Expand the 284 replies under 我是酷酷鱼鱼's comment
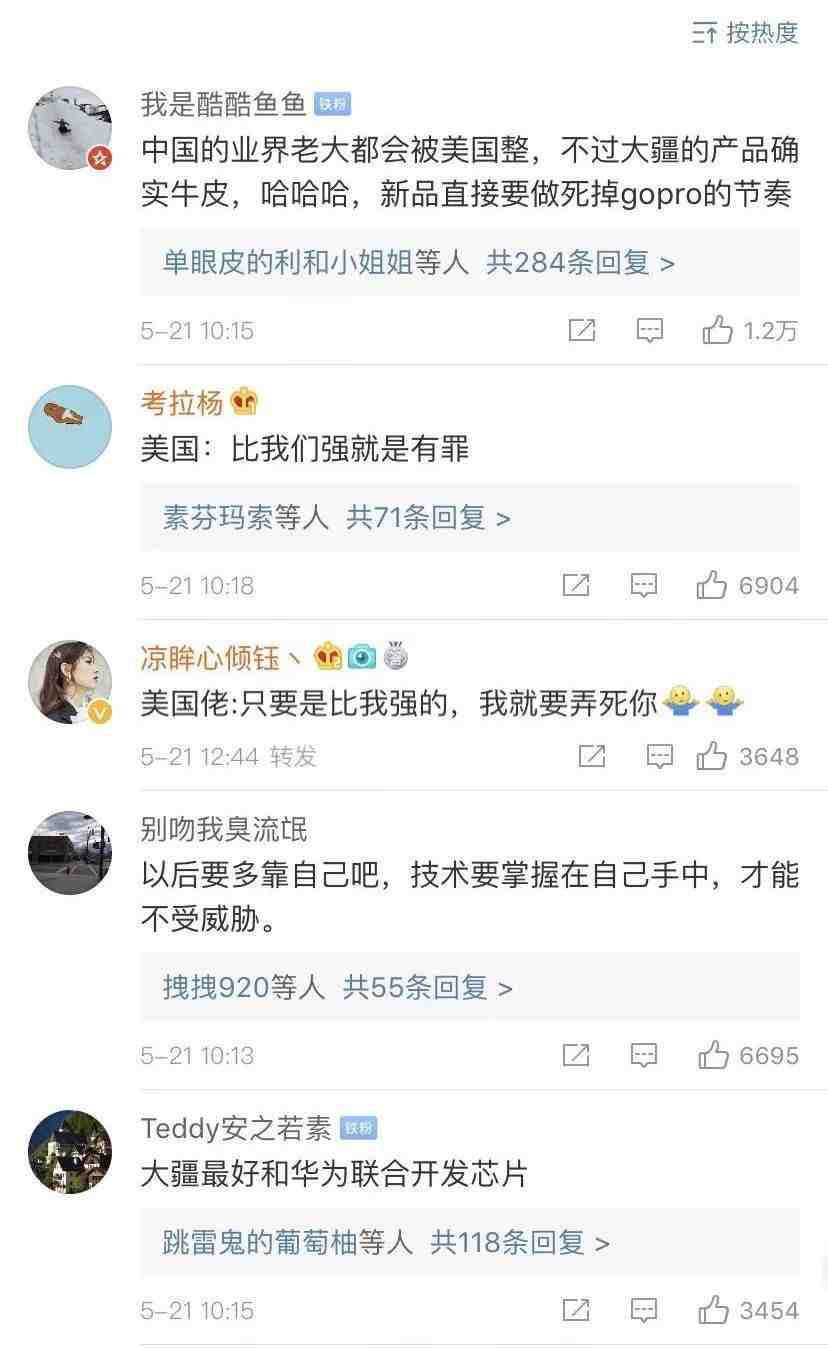 [x=418, y=263]
